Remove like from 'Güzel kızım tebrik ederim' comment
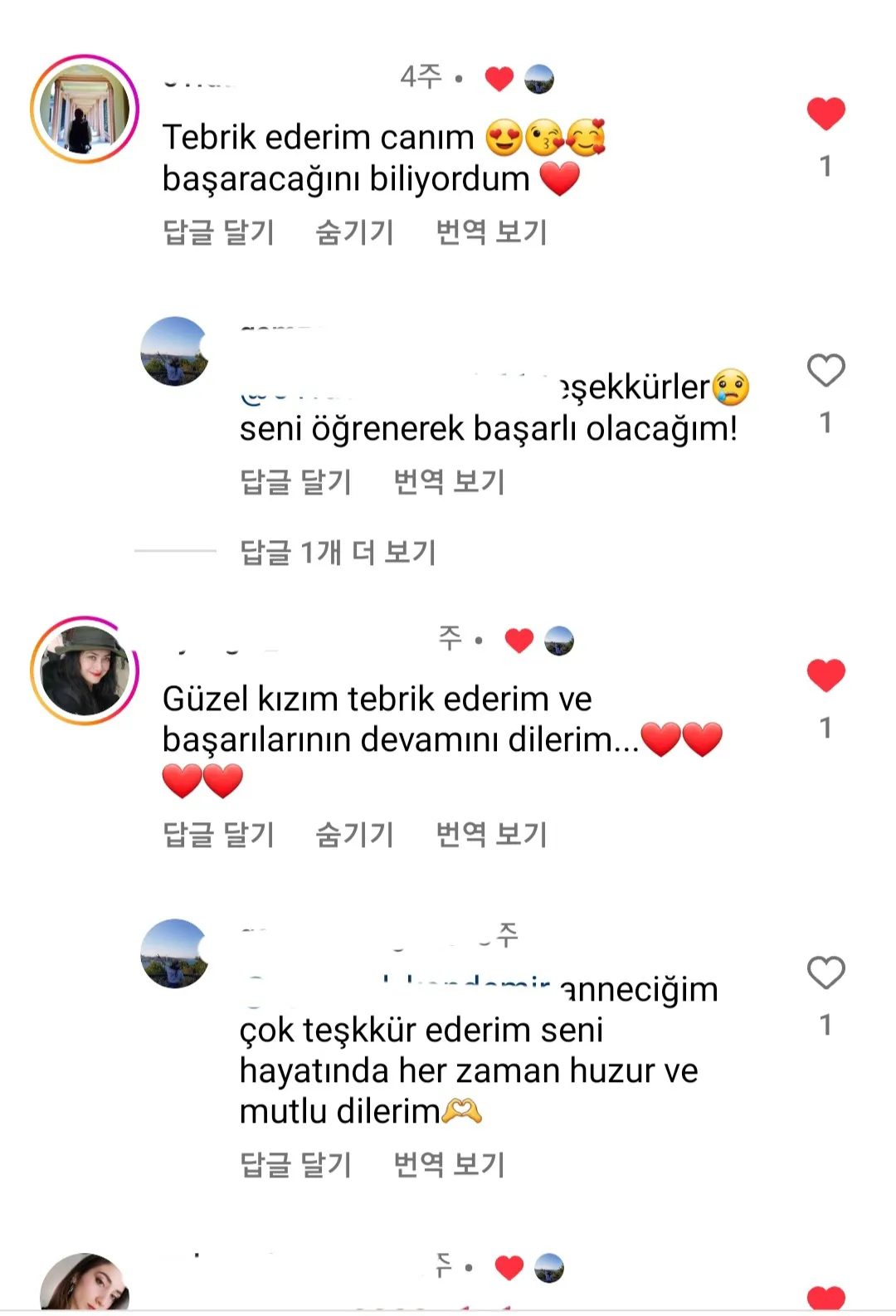Screen dimensions: 896x1316 click(825, 675)
